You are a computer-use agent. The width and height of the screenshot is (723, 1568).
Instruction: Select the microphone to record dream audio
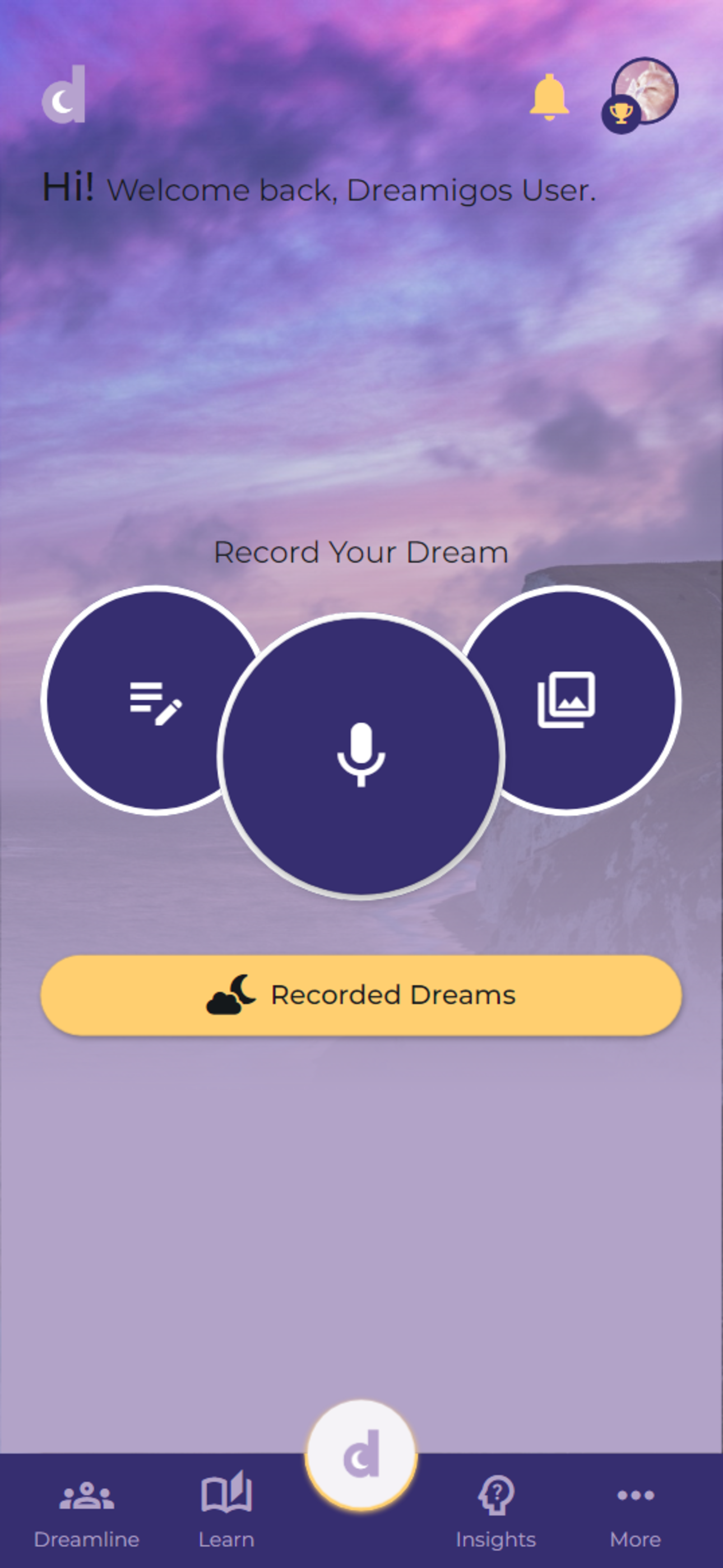(x=361, y=755)
